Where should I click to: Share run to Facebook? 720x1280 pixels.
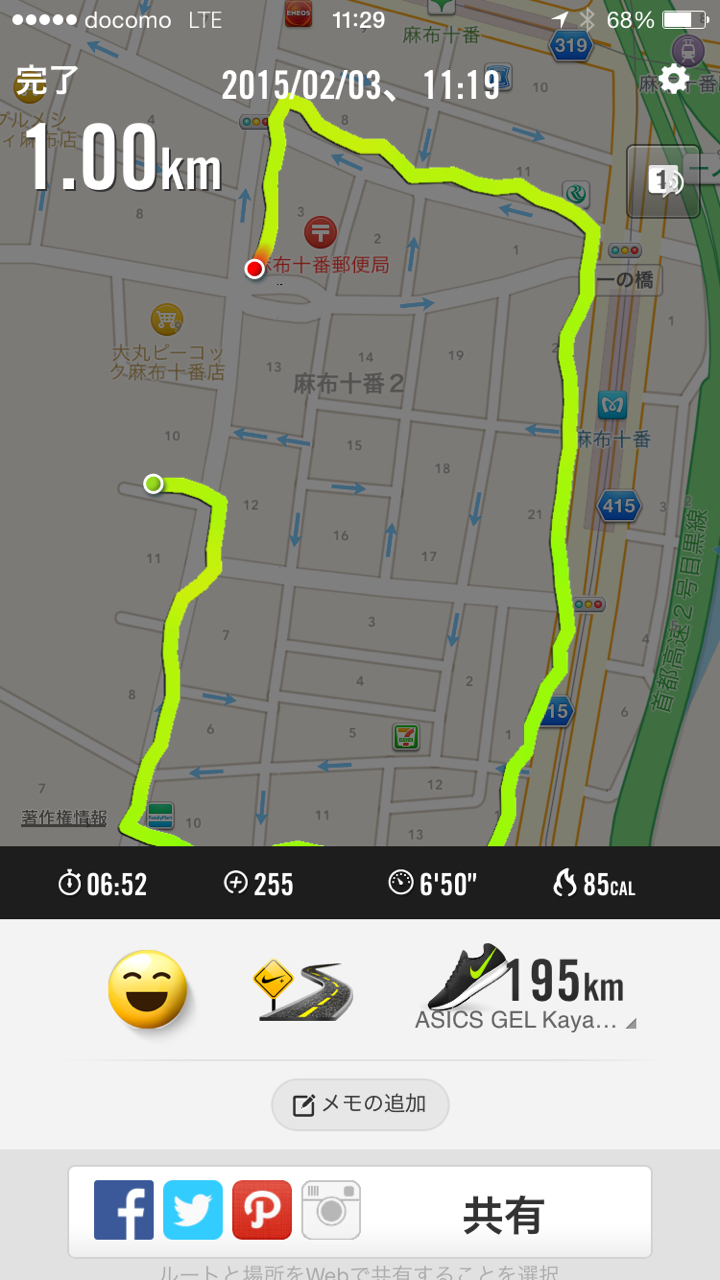tap(123, 1210)
